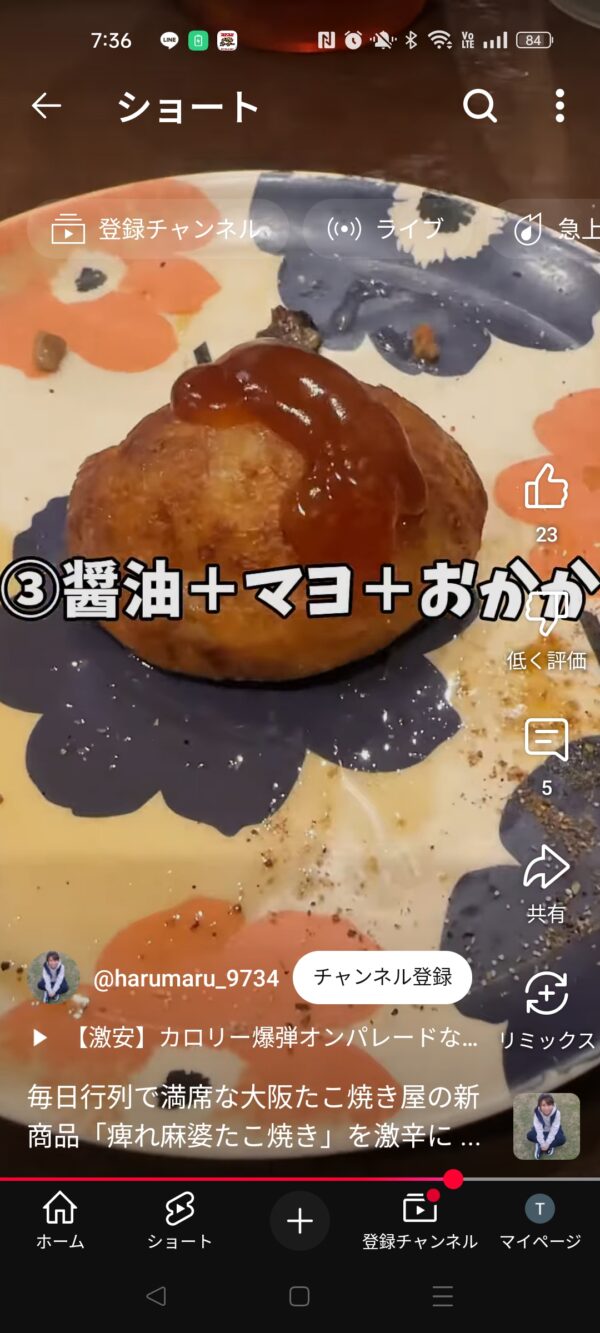Go to the マイページ tab
Image resolution: width=600 pixels, height=1333 pixels.
[x=540, y=1221]
